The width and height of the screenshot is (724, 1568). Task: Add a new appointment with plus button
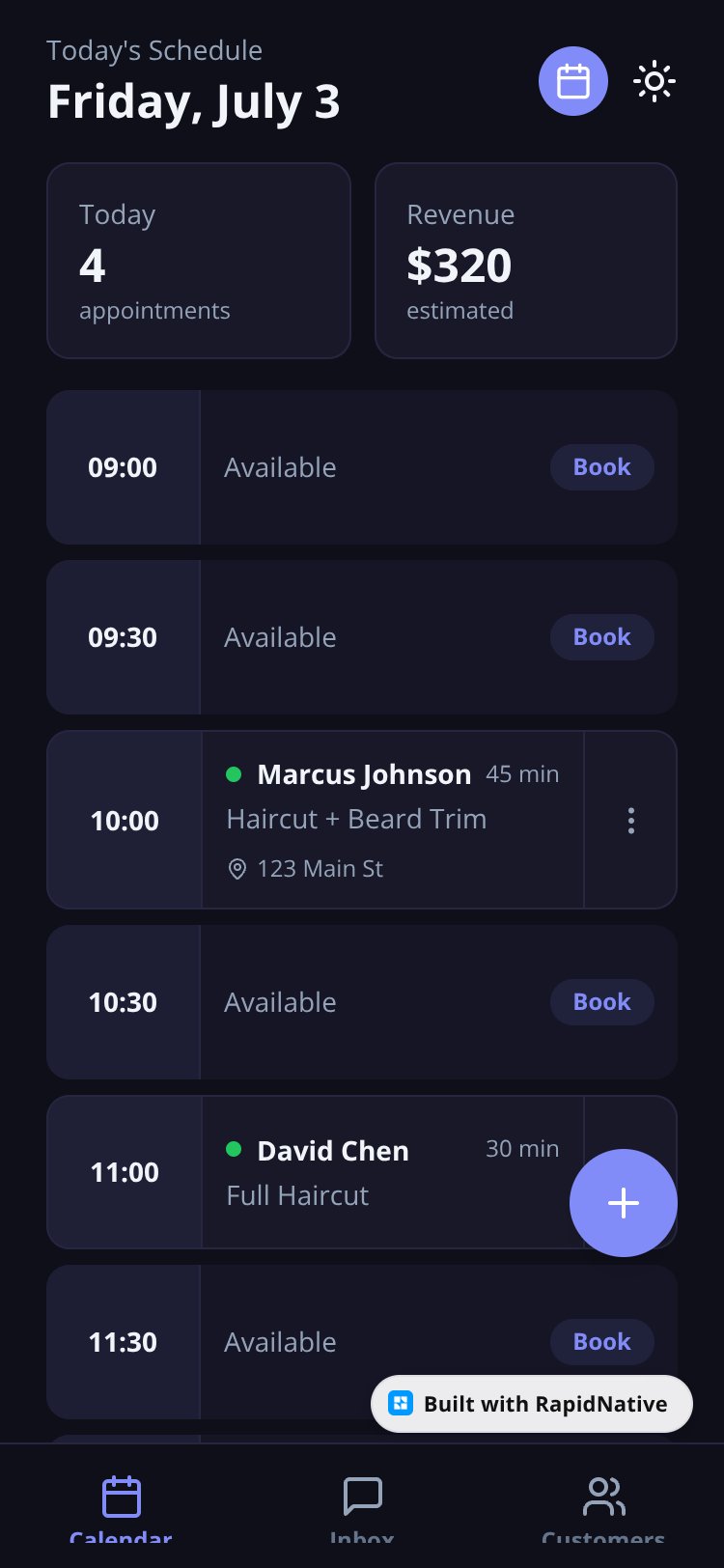coord(624,1203)
